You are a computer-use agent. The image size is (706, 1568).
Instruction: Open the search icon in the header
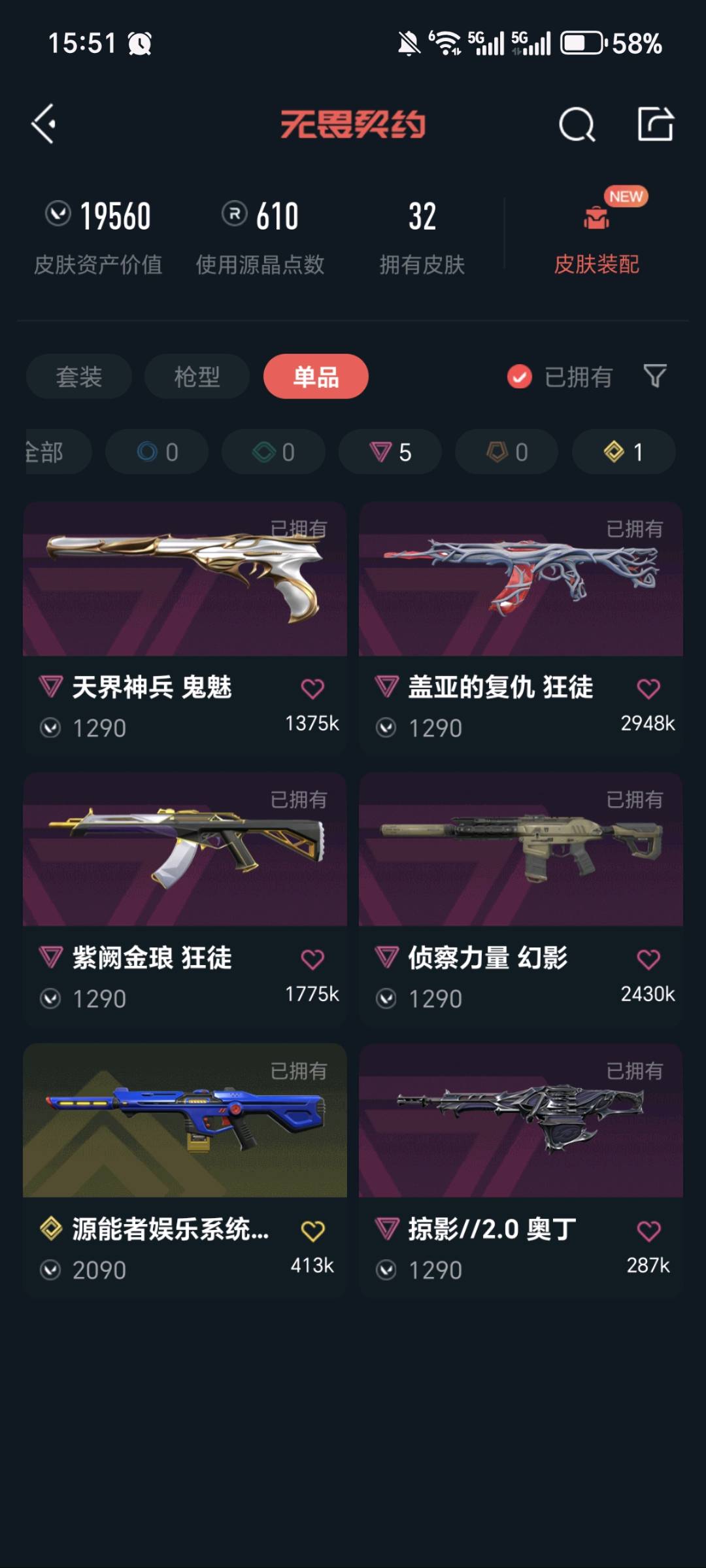point(577,124)
